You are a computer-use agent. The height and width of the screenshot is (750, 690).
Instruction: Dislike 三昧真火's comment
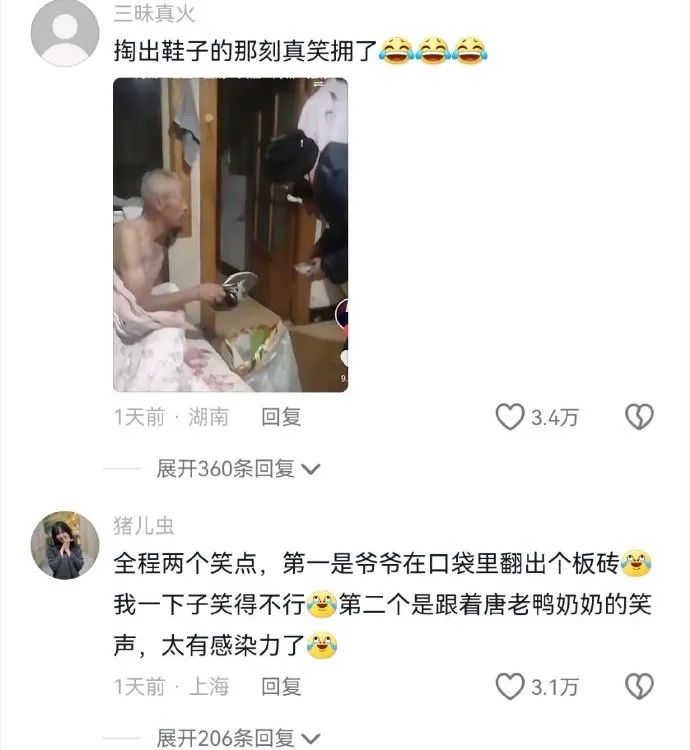pyautogui.click(x=639, y=417)
